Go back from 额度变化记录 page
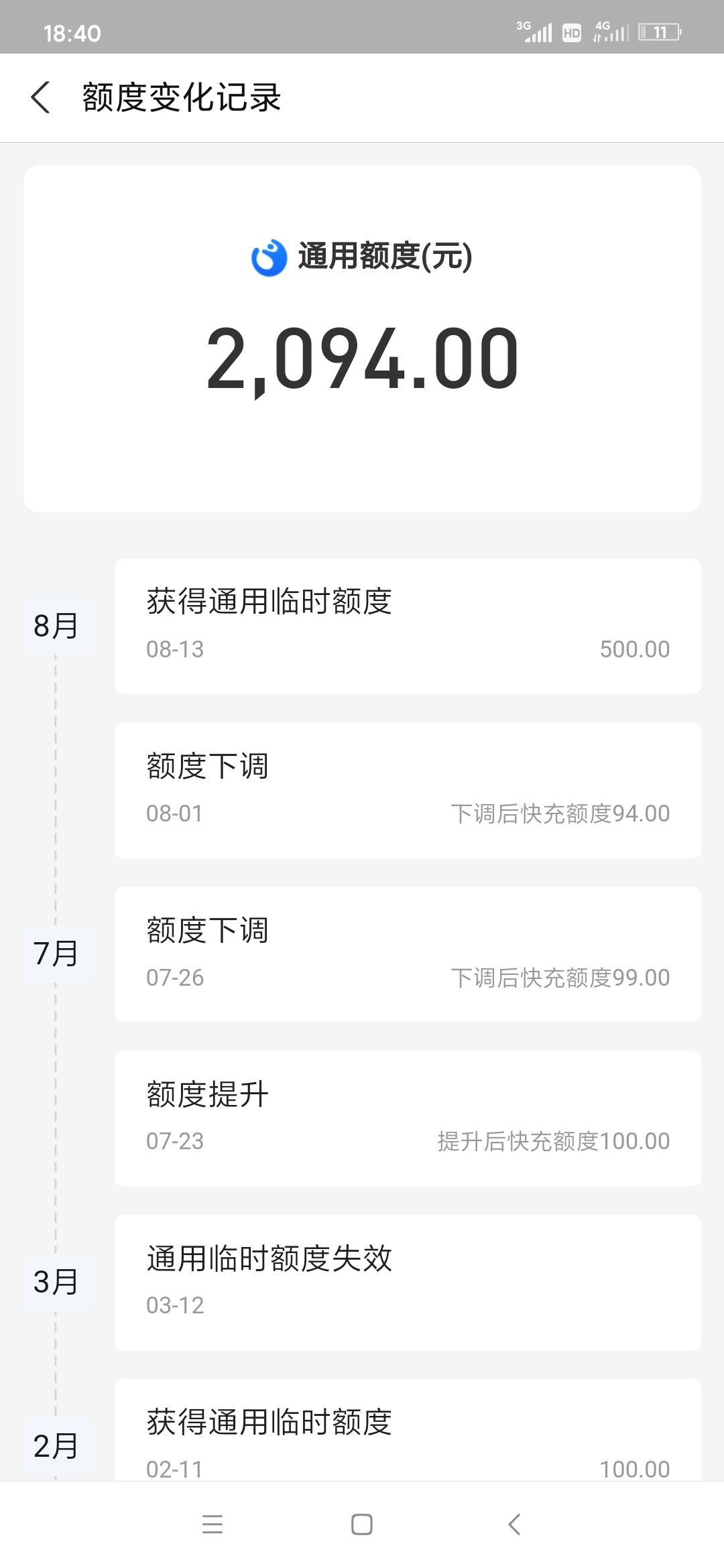Image resolution: width=724 pixels, height=1568 pixels. click(40, 98)
